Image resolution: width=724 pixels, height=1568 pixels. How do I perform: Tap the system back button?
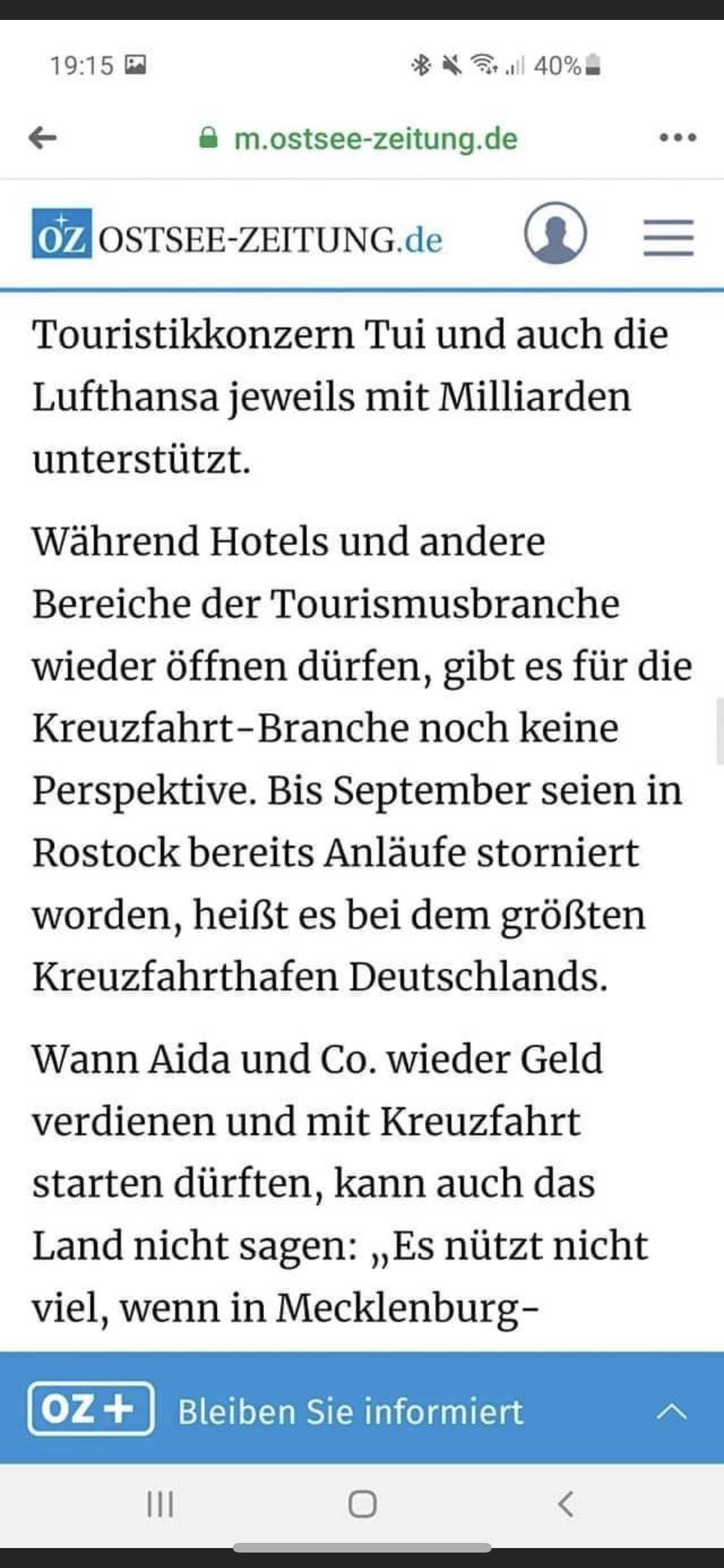click(x=565, y=1505)
